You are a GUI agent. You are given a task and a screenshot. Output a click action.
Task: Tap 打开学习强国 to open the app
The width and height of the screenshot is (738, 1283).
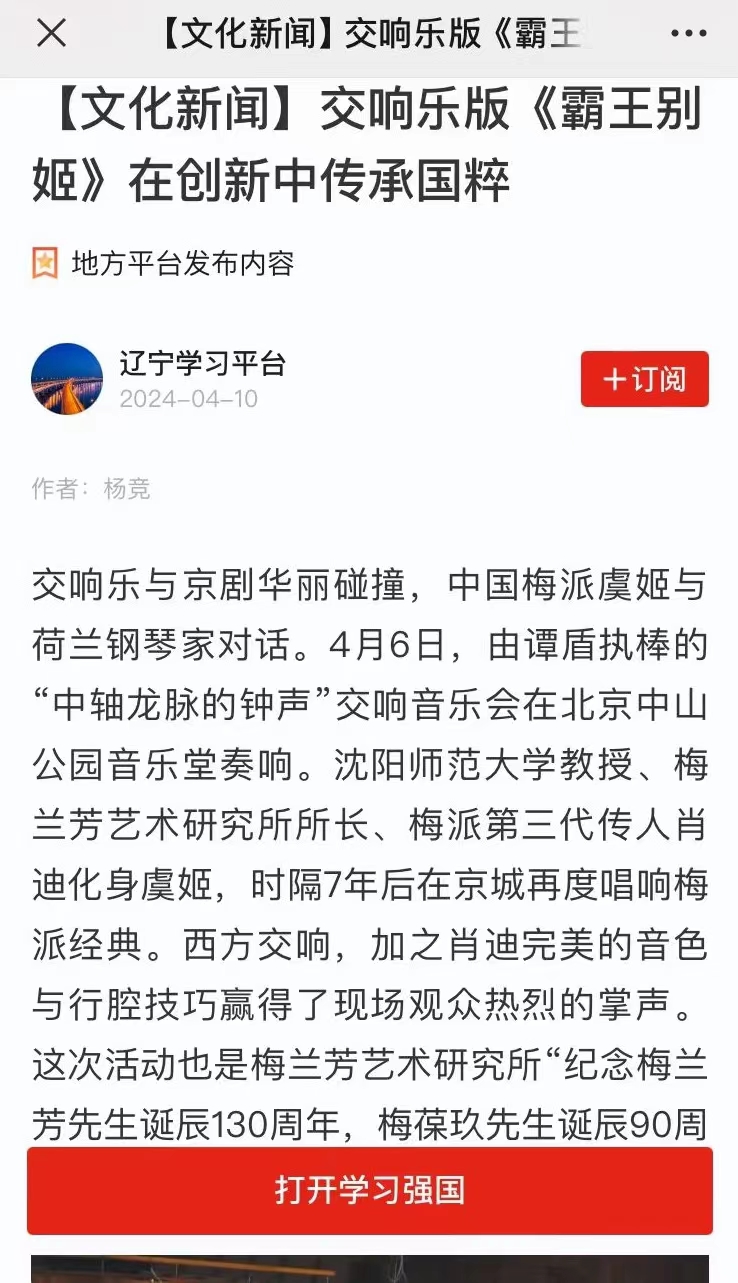point(369,1190)
